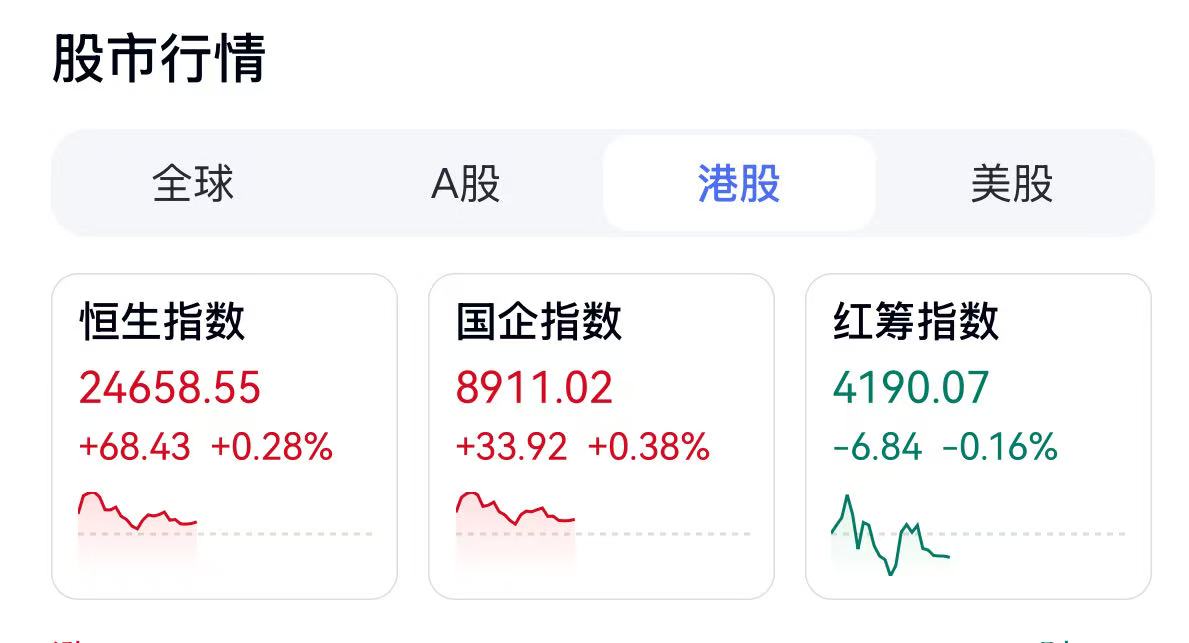
Task: Open the 红筹指数 card
Action: (x=978, y=436)
